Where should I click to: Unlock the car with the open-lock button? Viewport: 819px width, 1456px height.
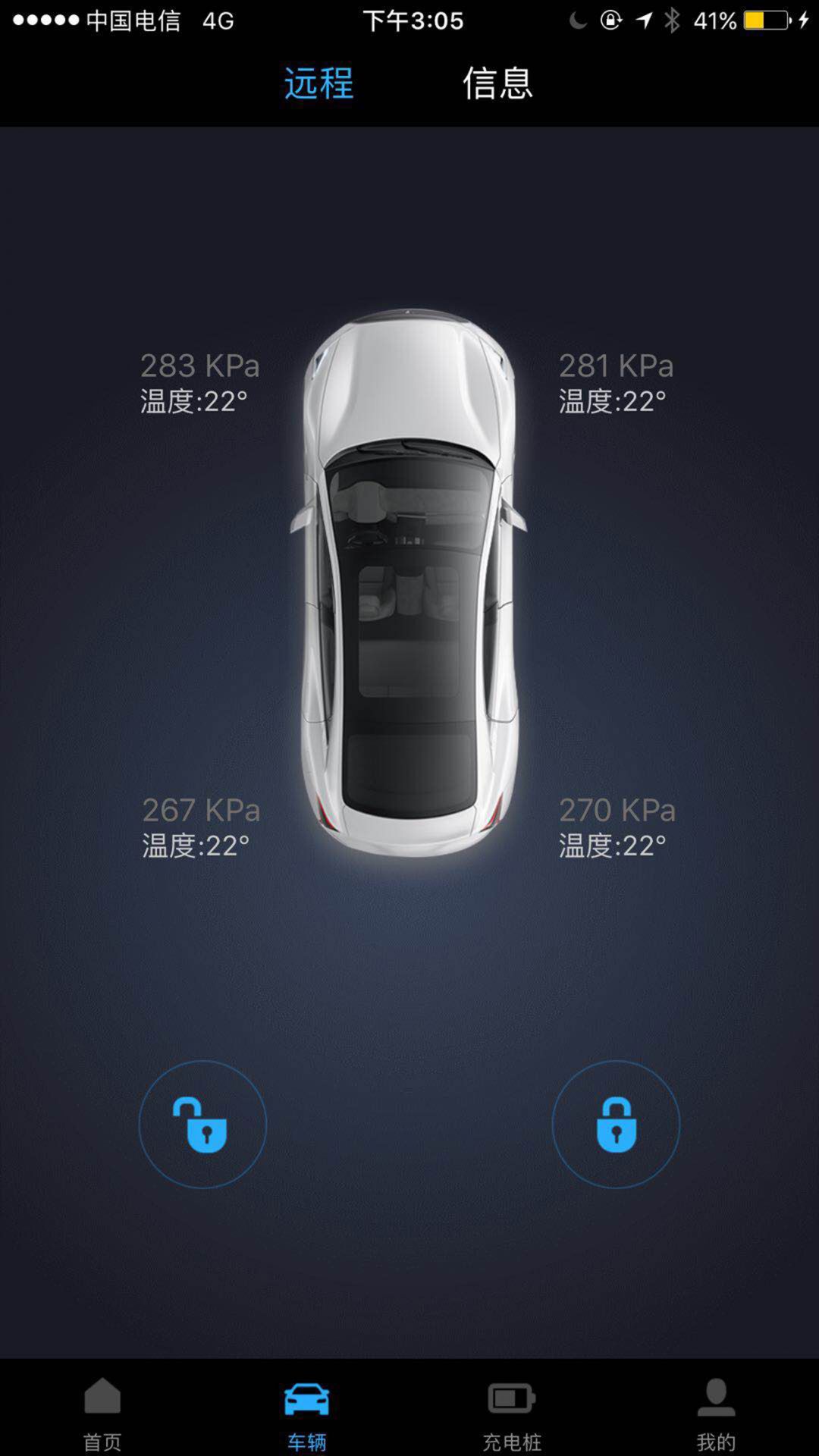click(202, 1124)
